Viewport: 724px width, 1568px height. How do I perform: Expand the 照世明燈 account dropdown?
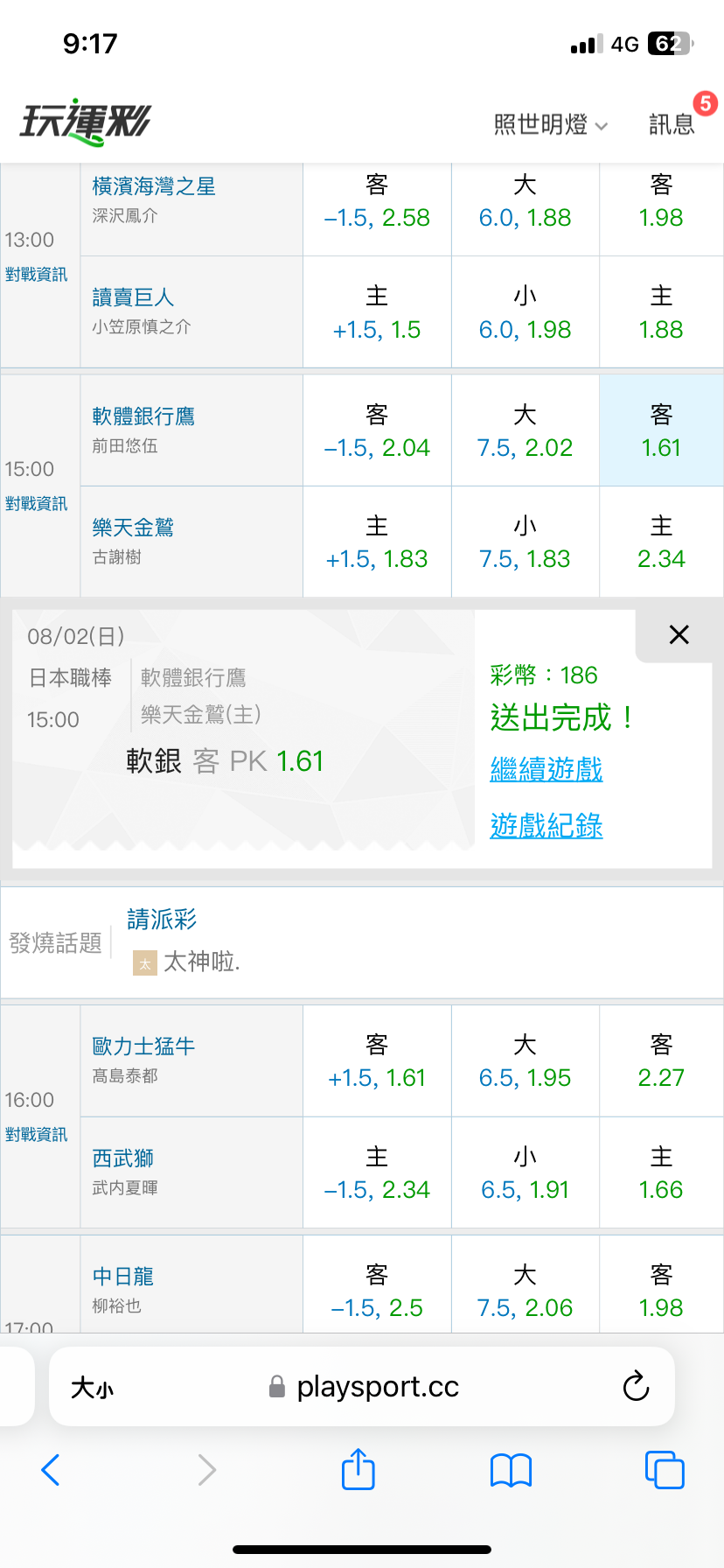tap(551, 124)
